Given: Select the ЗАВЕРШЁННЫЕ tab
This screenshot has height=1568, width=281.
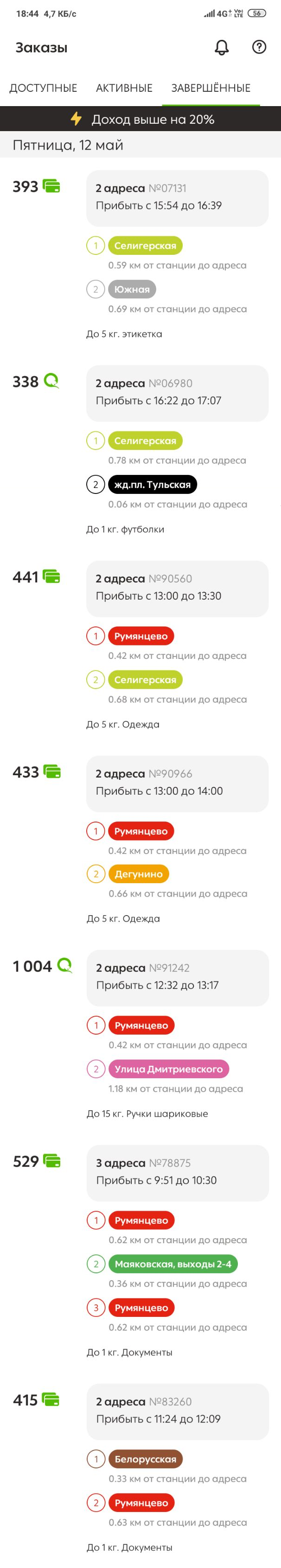Looking at the screenshot, I should (211, 88).
